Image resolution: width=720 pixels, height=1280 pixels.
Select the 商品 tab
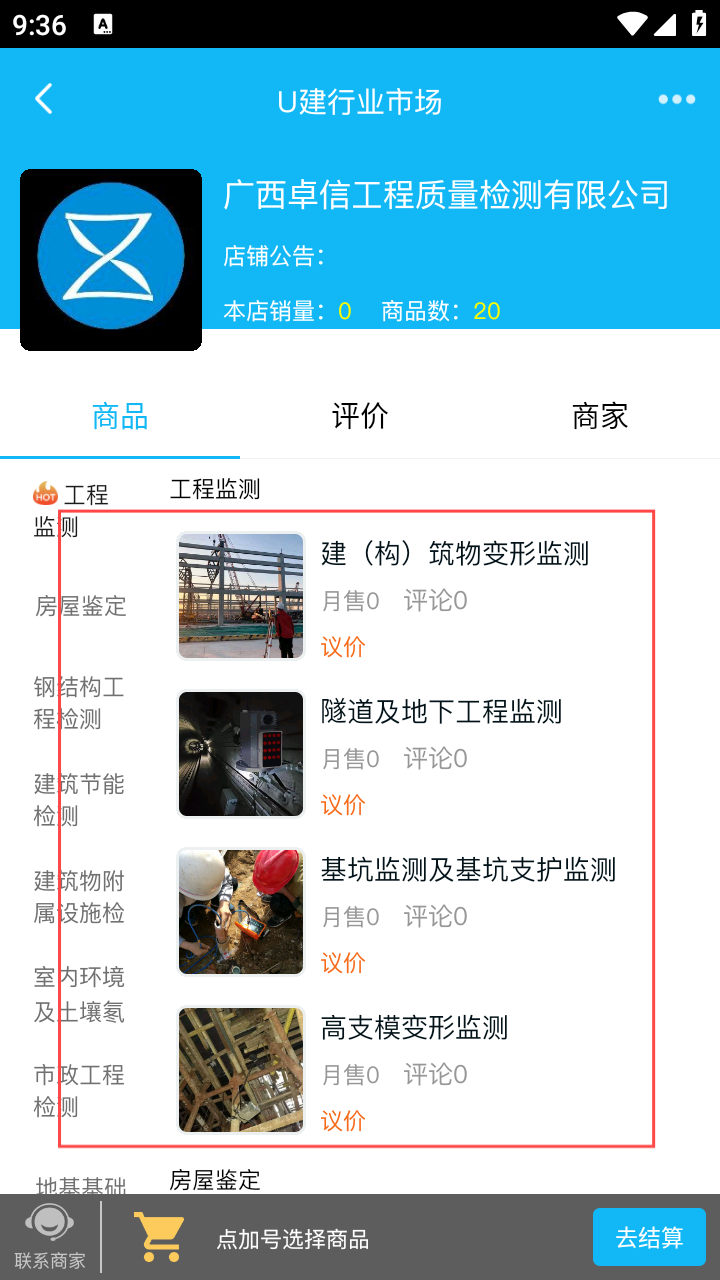[120, 416]
